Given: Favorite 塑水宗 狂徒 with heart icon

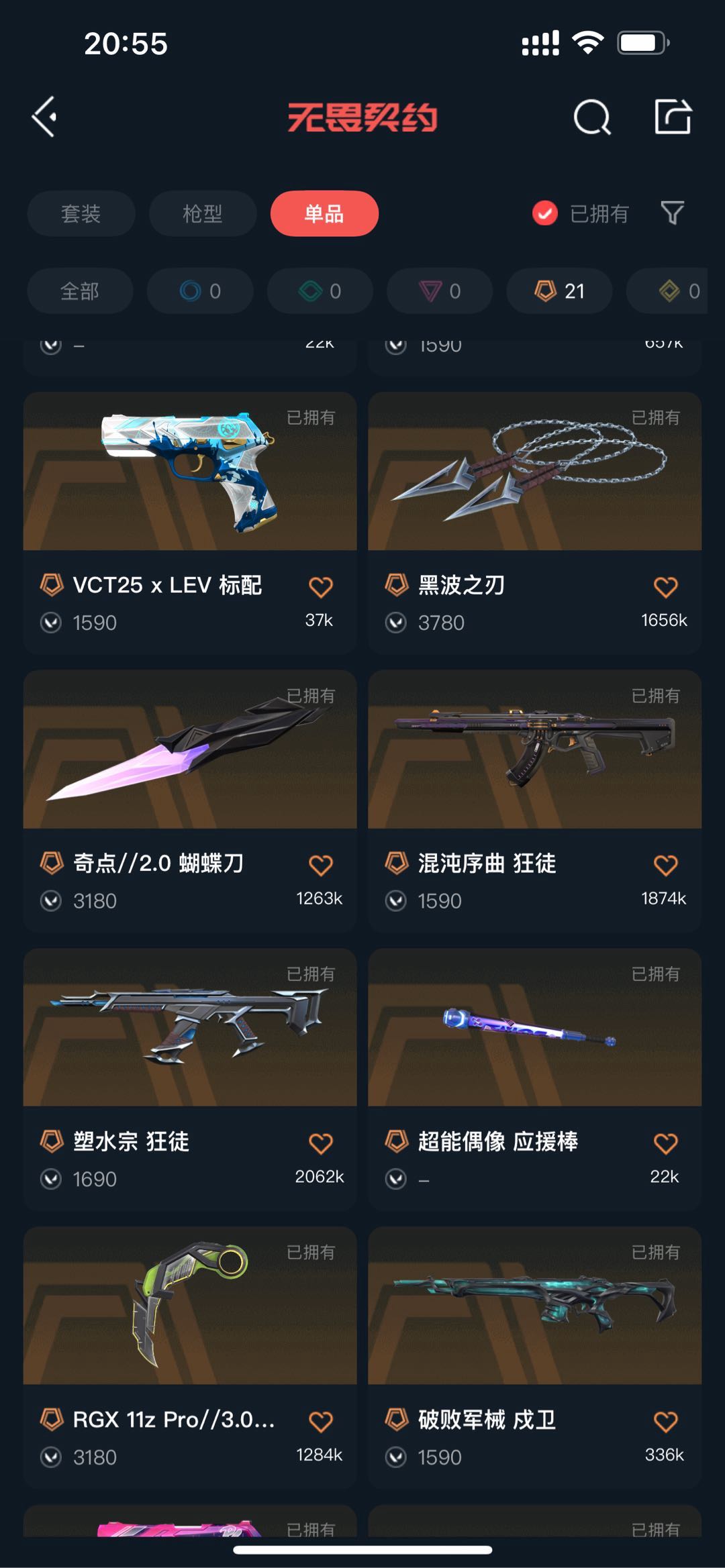Looking at the screenshot, I should pos(320,1143).
